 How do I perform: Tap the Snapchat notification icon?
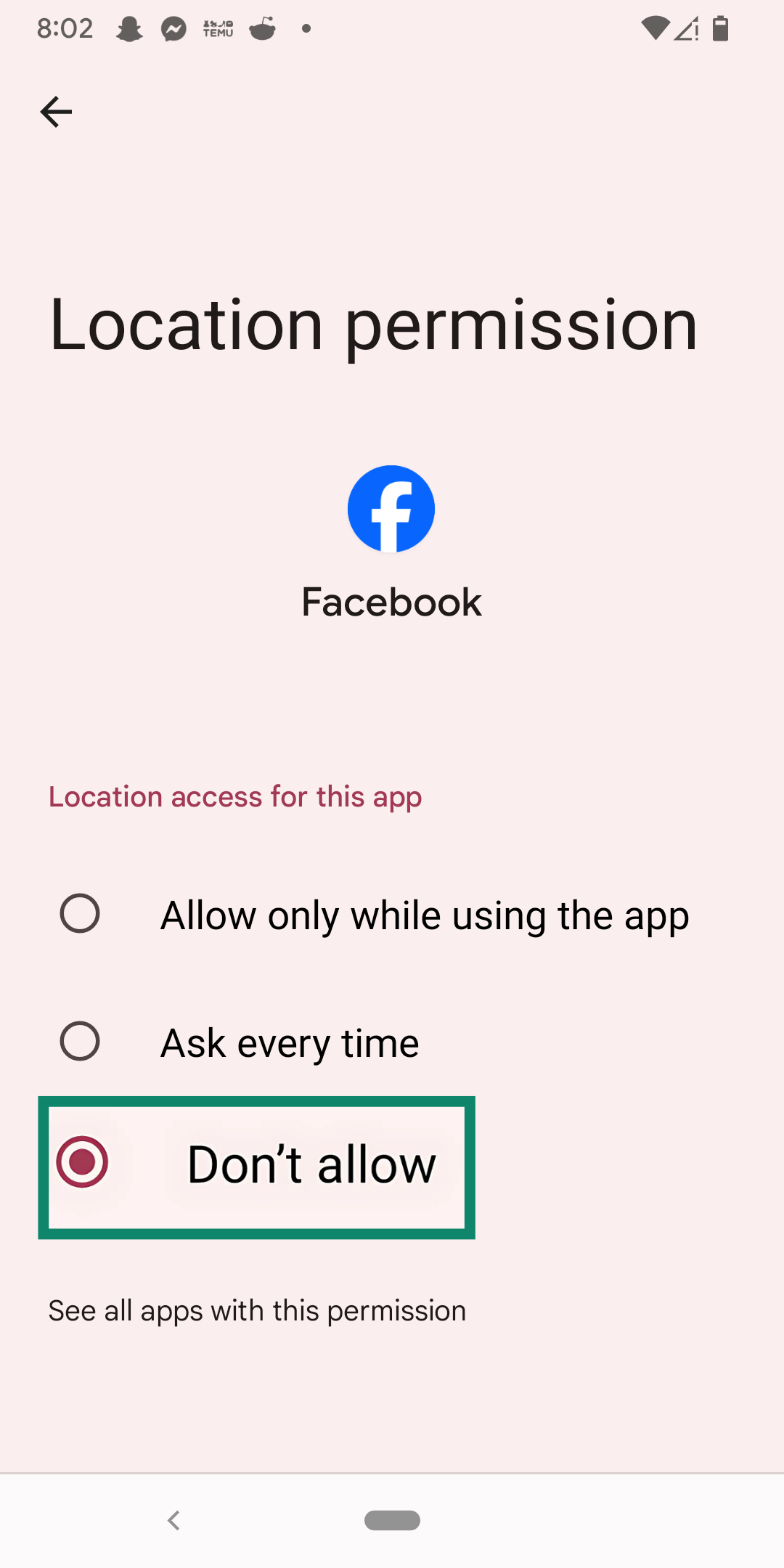(128, 28)
